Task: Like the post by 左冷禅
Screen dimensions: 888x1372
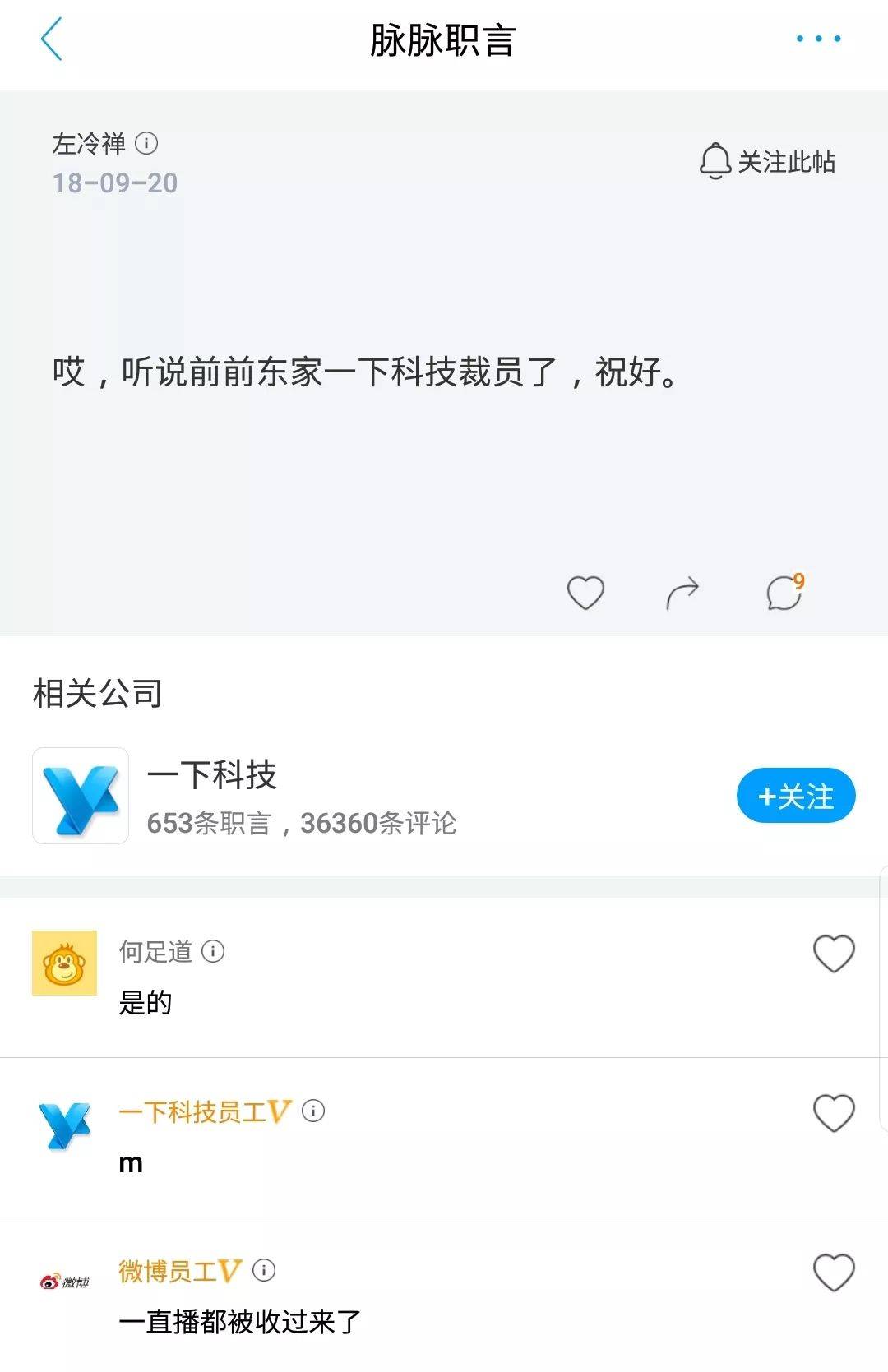Action: pos(585,592)
